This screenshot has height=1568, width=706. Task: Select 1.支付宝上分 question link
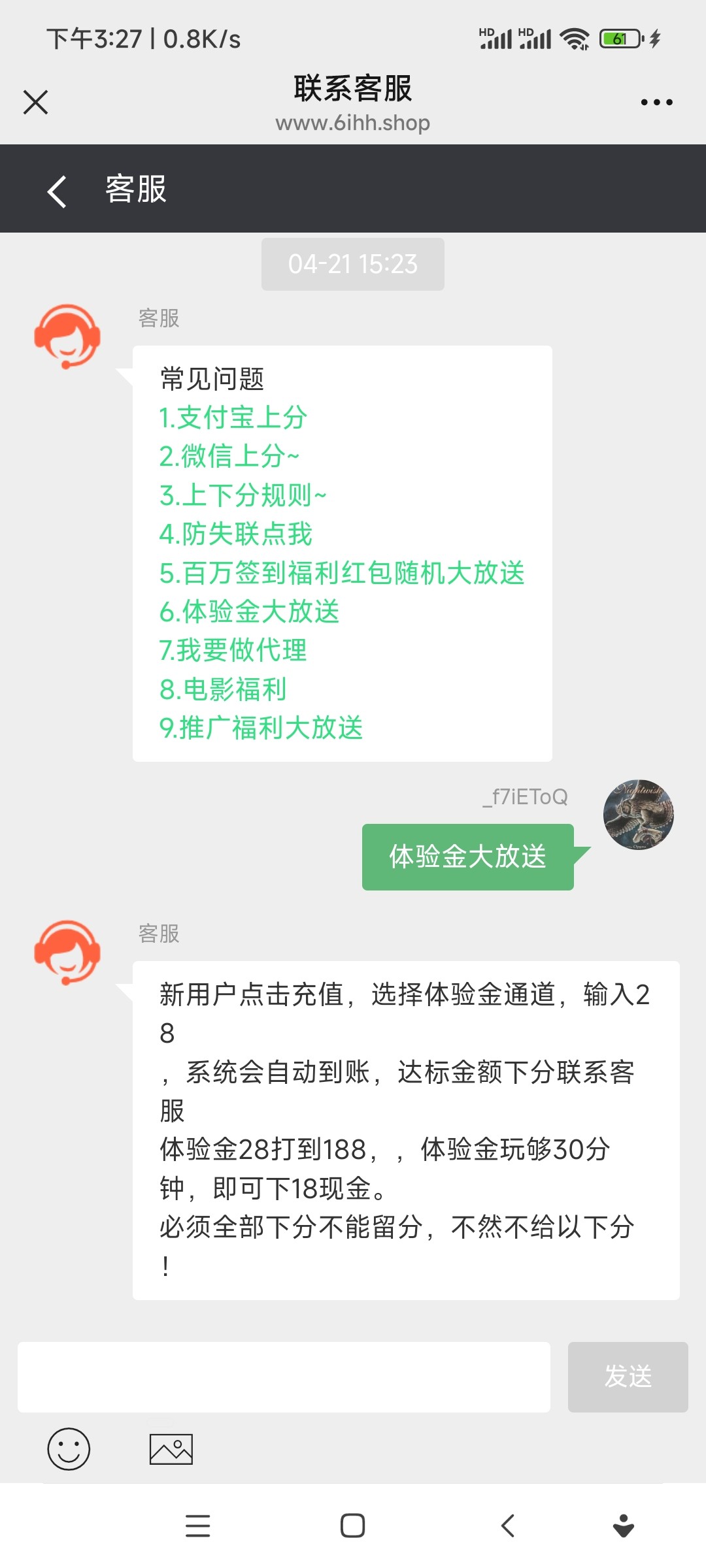tap(233, 417)
